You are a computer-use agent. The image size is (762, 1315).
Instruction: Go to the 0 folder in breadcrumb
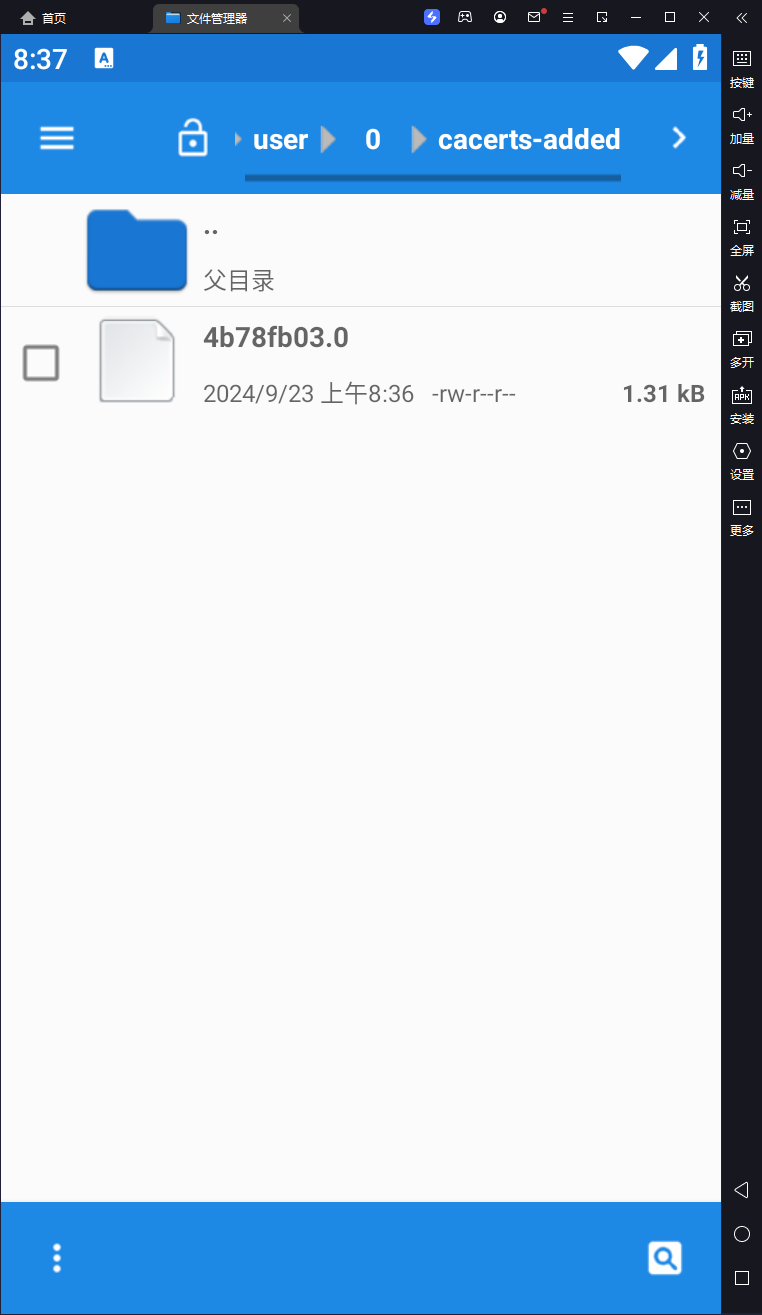(372, 140)
